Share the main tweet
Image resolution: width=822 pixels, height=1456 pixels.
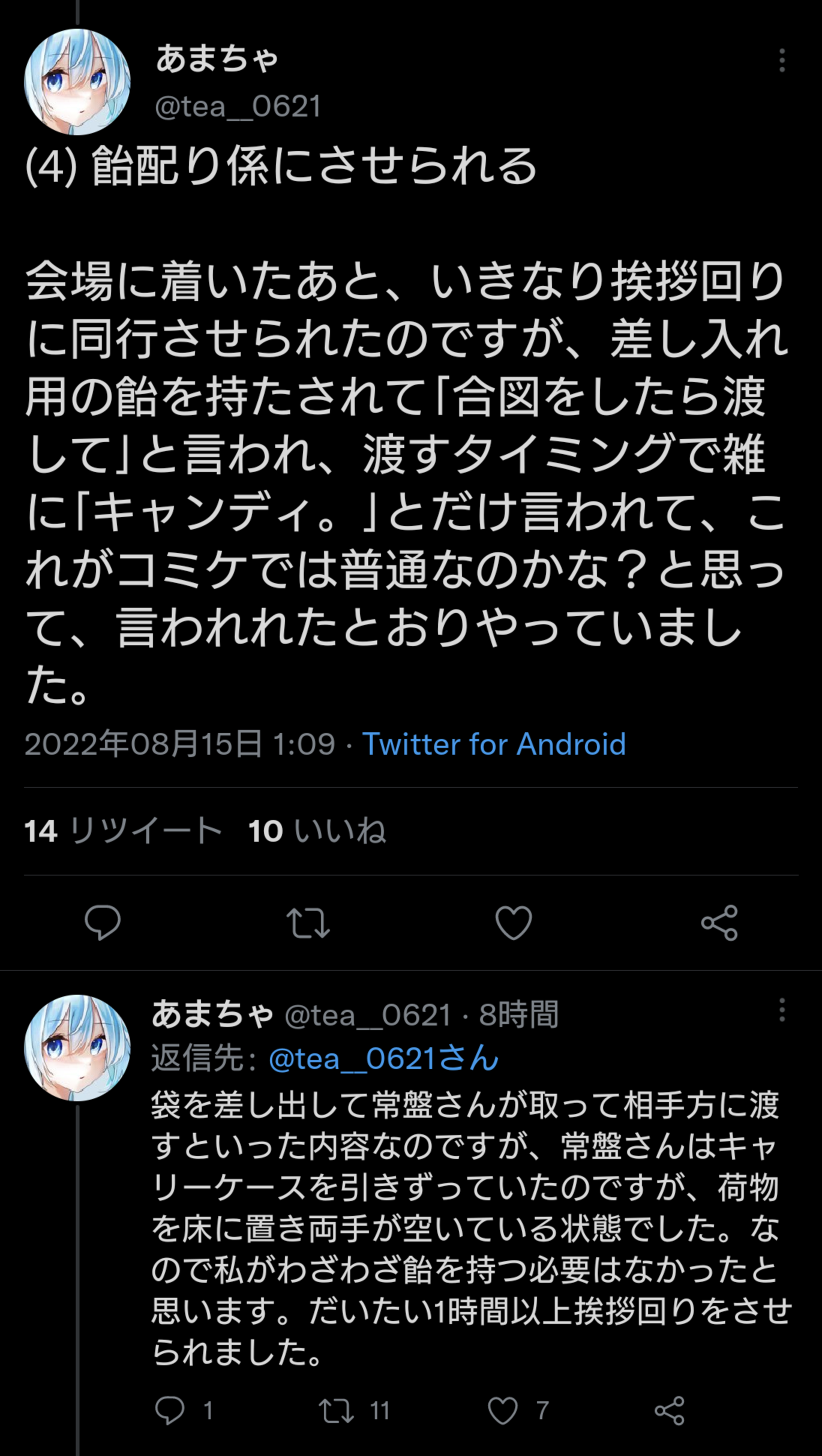pos(719,923)
